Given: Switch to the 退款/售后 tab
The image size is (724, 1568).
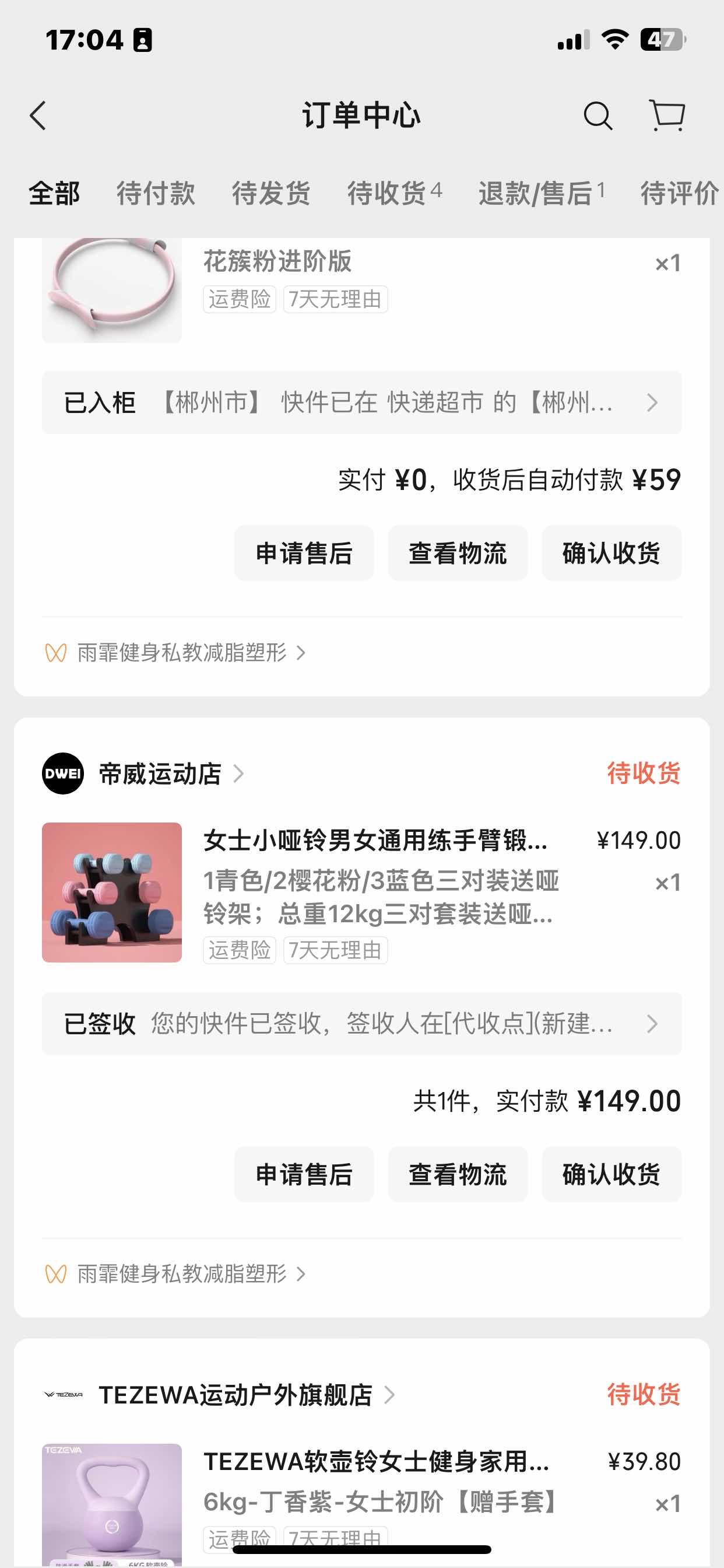Looking at the screenshot, I should click(x=540, y=194).
